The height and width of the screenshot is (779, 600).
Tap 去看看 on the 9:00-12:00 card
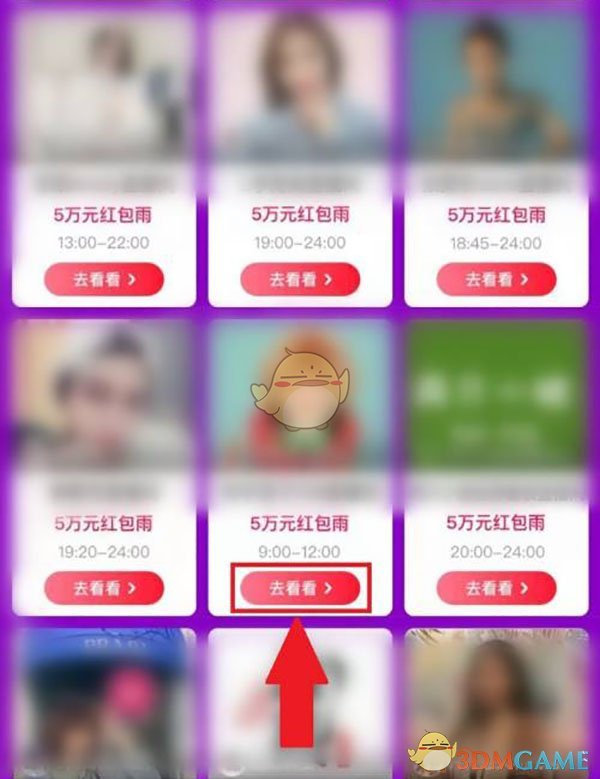299,589
